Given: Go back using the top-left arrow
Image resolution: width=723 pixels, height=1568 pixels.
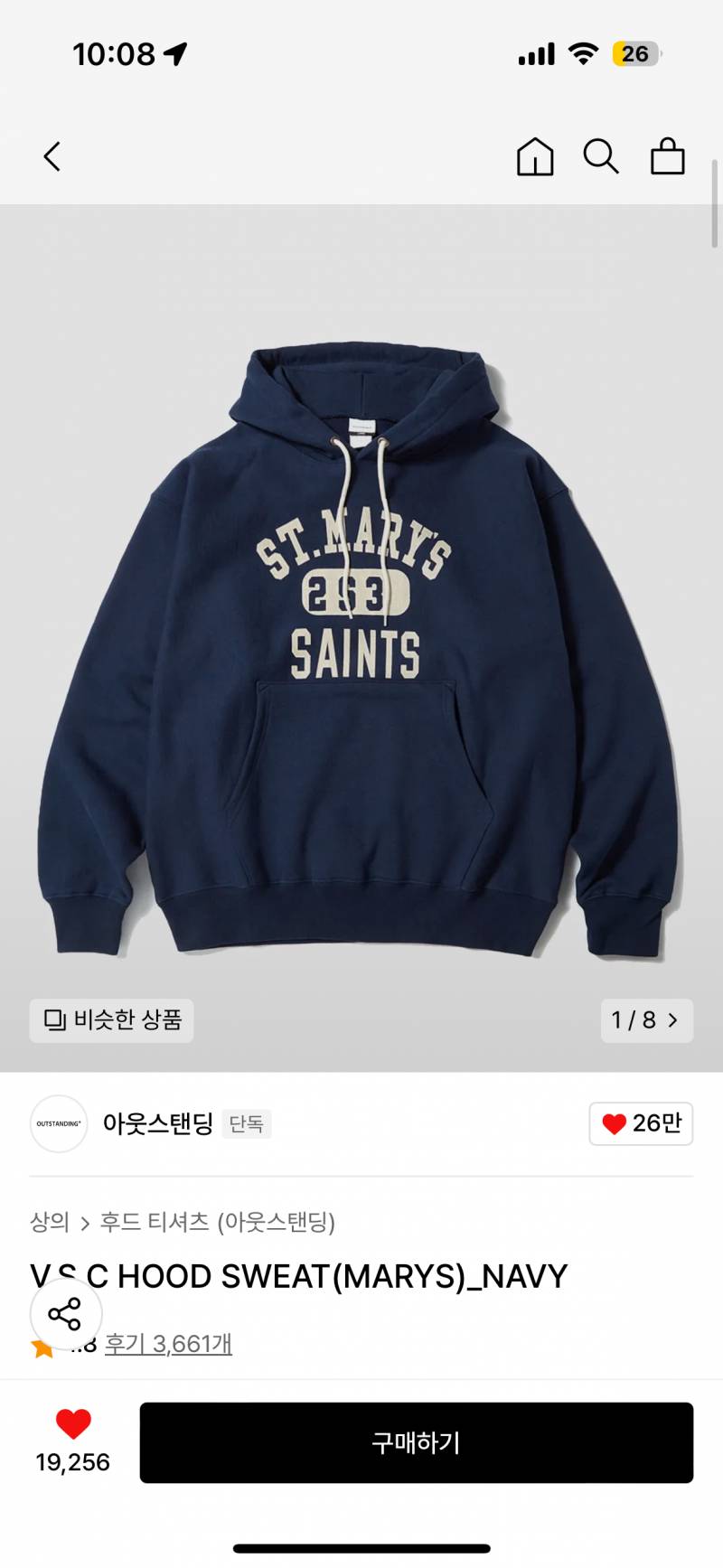Looking at the screenshot, I should [x=52, y=156].
